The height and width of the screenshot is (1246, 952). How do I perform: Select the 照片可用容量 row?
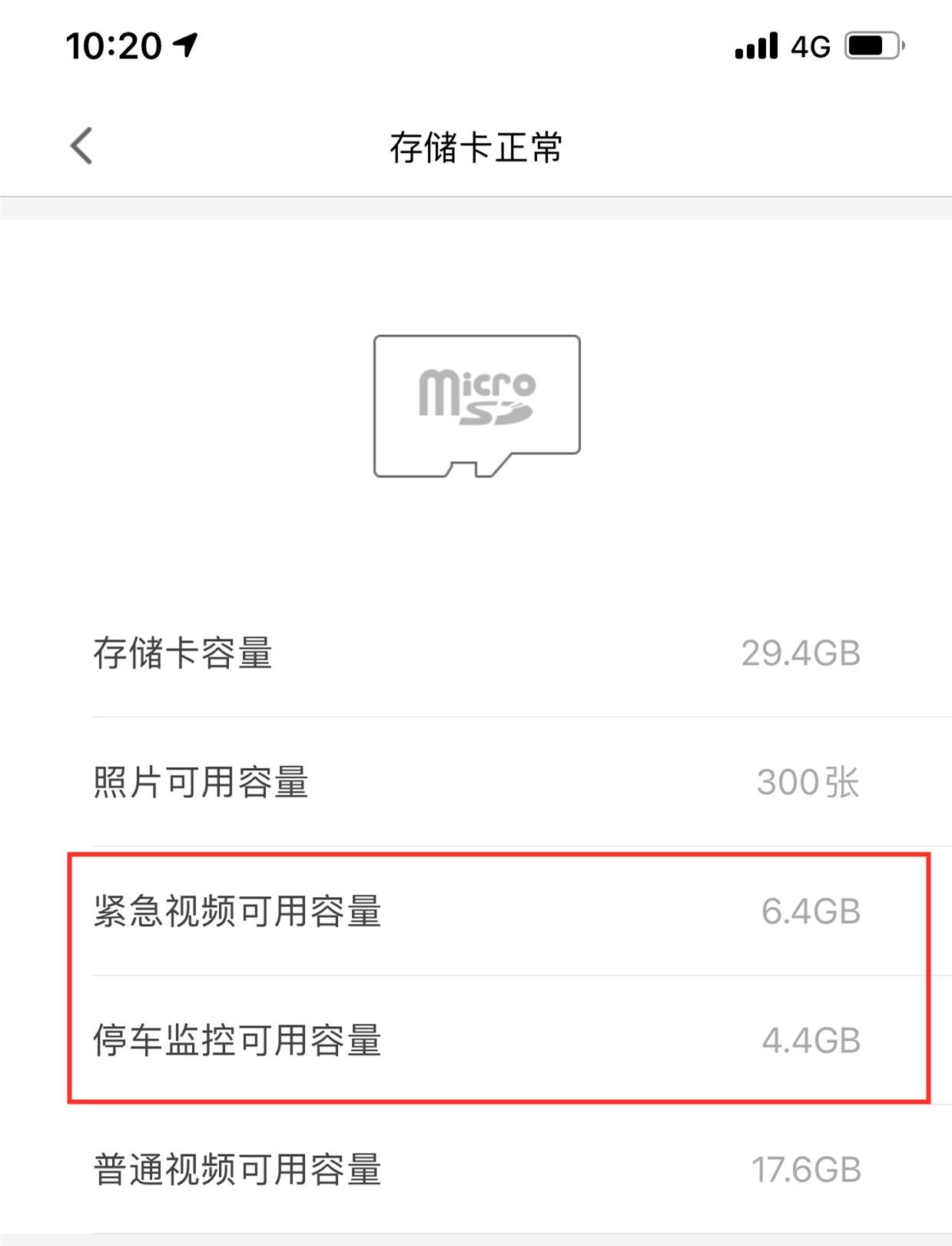pyautogui.click(x=476, y=782)
